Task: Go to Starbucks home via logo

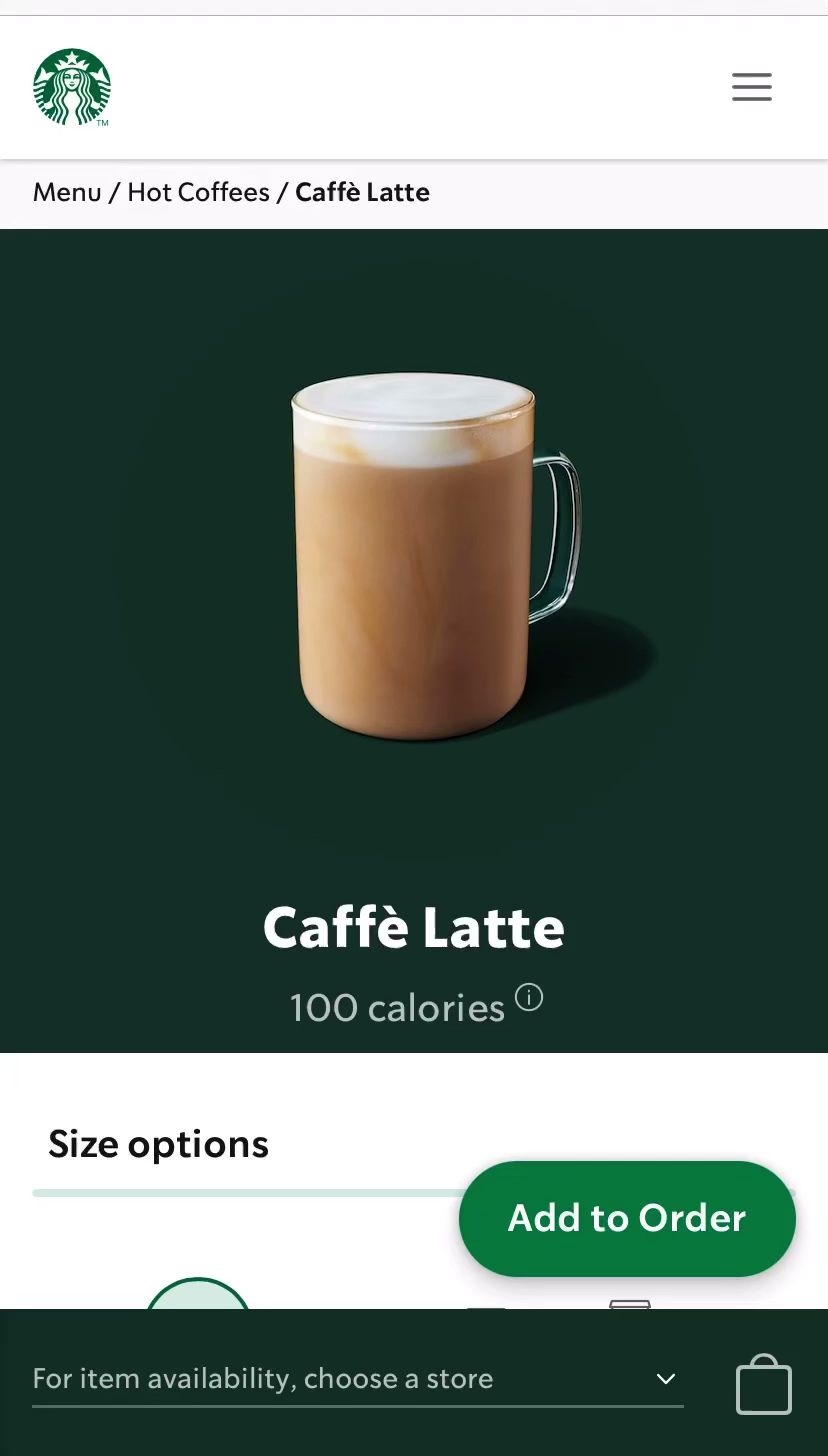Action: click(72, 87)
